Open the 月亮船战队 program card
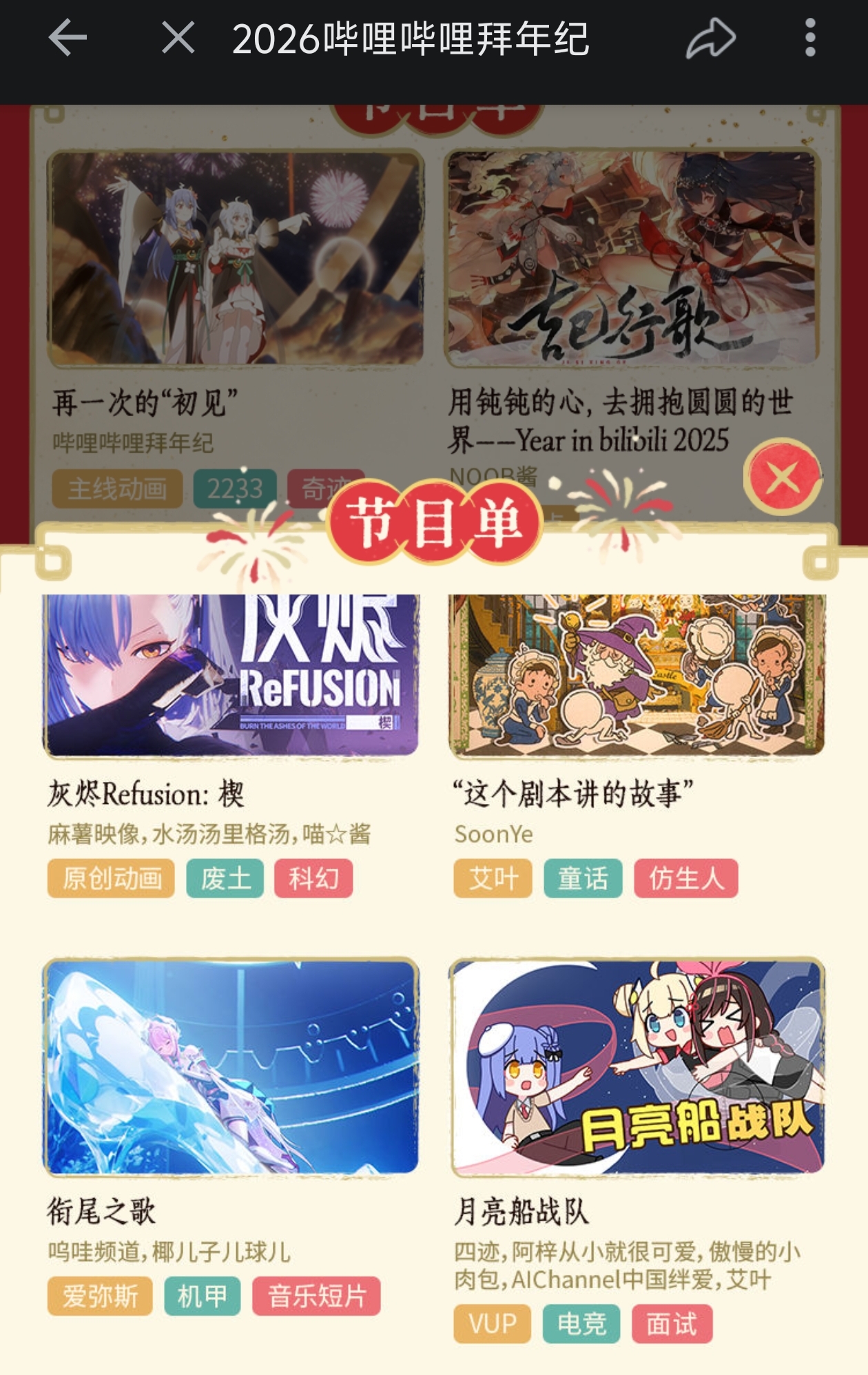 (637, 1066)
